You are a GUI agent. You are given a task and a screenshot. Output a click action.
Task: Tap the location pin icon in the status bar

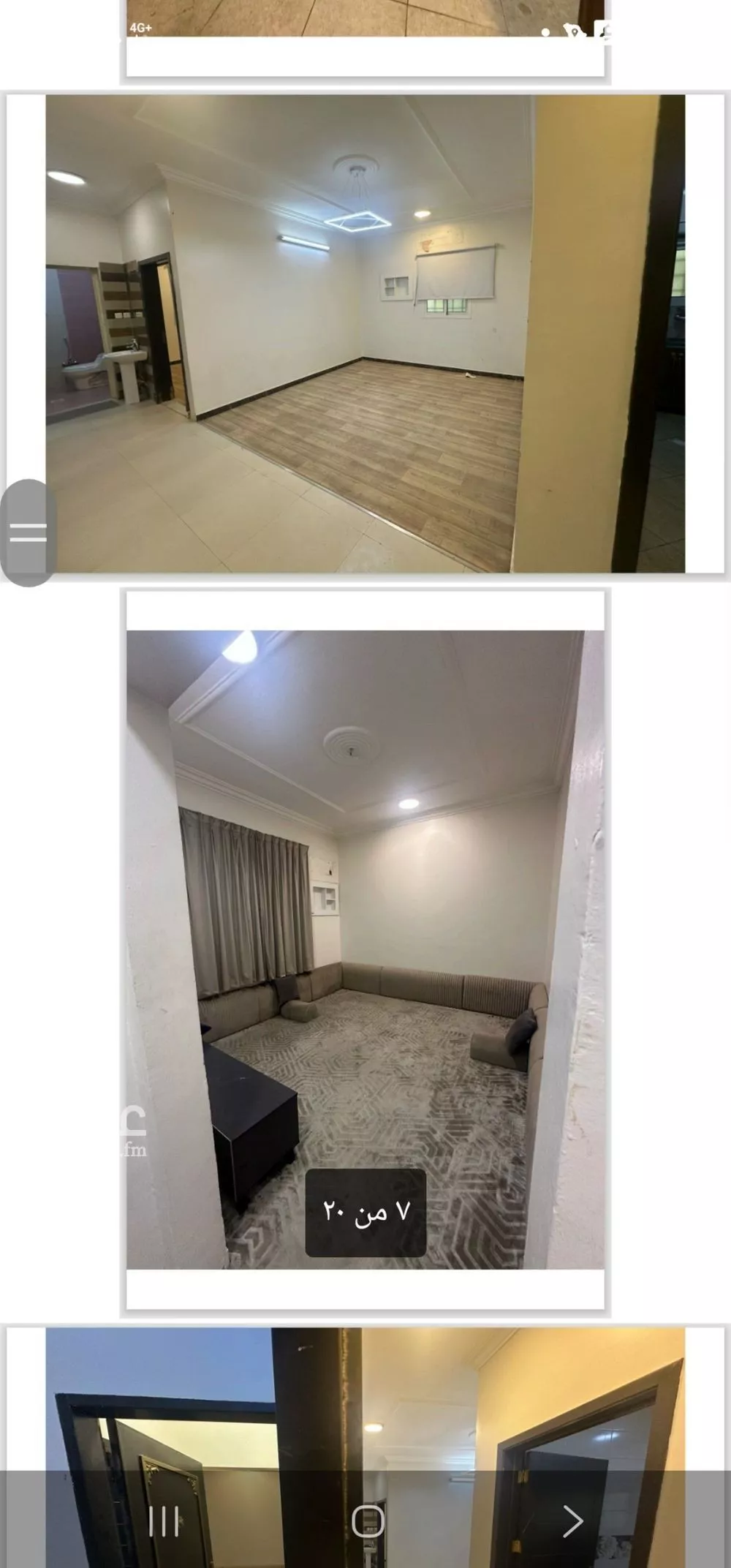coord(575,32)
